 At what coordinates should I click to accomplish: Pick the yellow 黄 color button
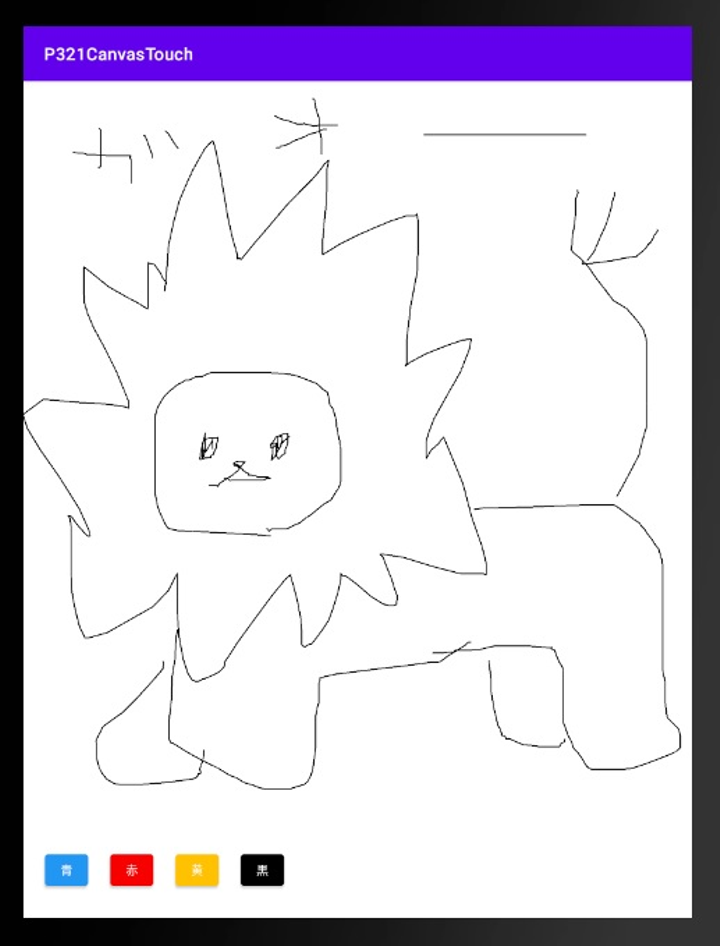pos(197,870)
